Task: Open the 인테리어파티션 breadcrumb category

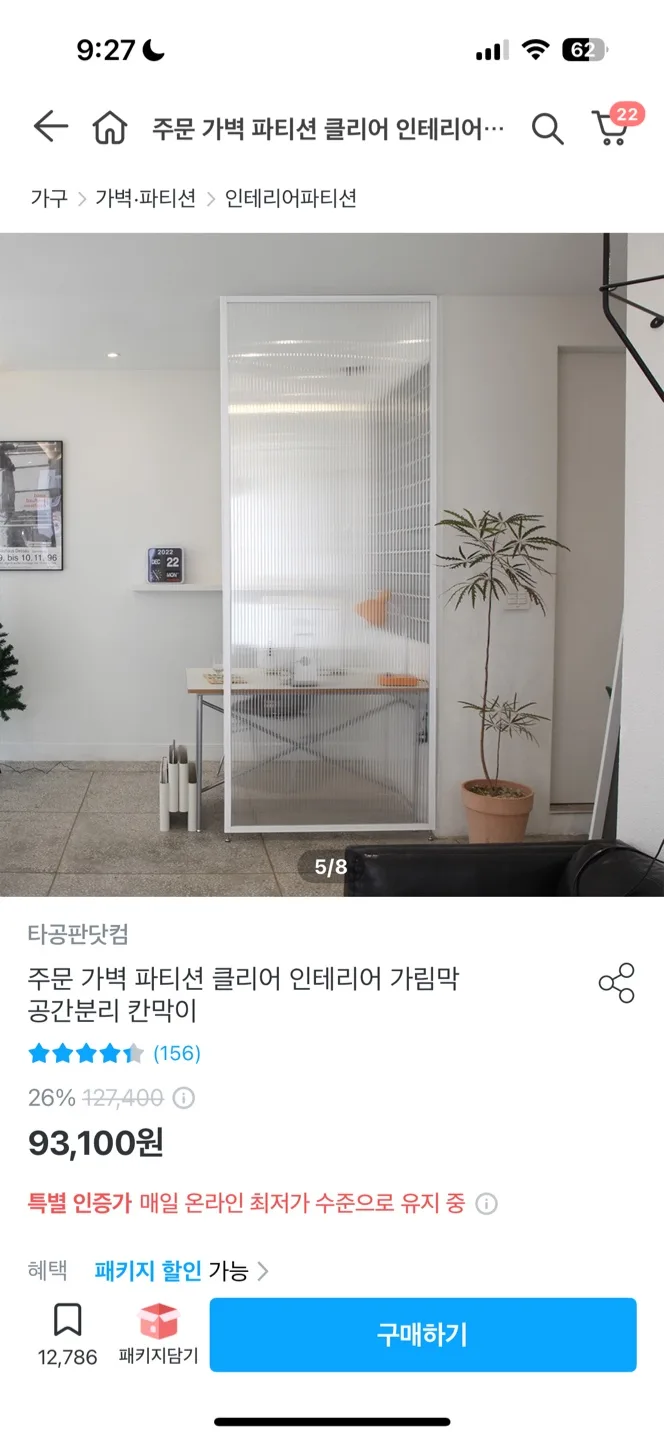Action: [x=291, y=198]
